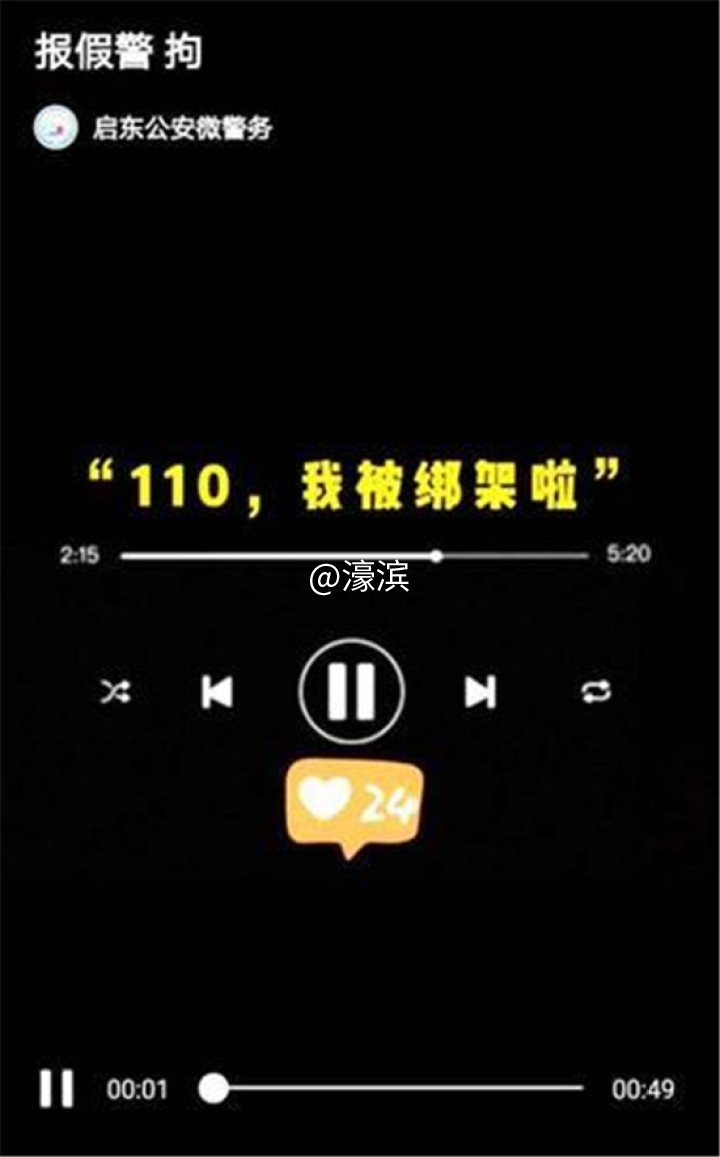Pause the video with the bottom-left button
Viewport: 720px width, 1157px height.
[56, 1088]
